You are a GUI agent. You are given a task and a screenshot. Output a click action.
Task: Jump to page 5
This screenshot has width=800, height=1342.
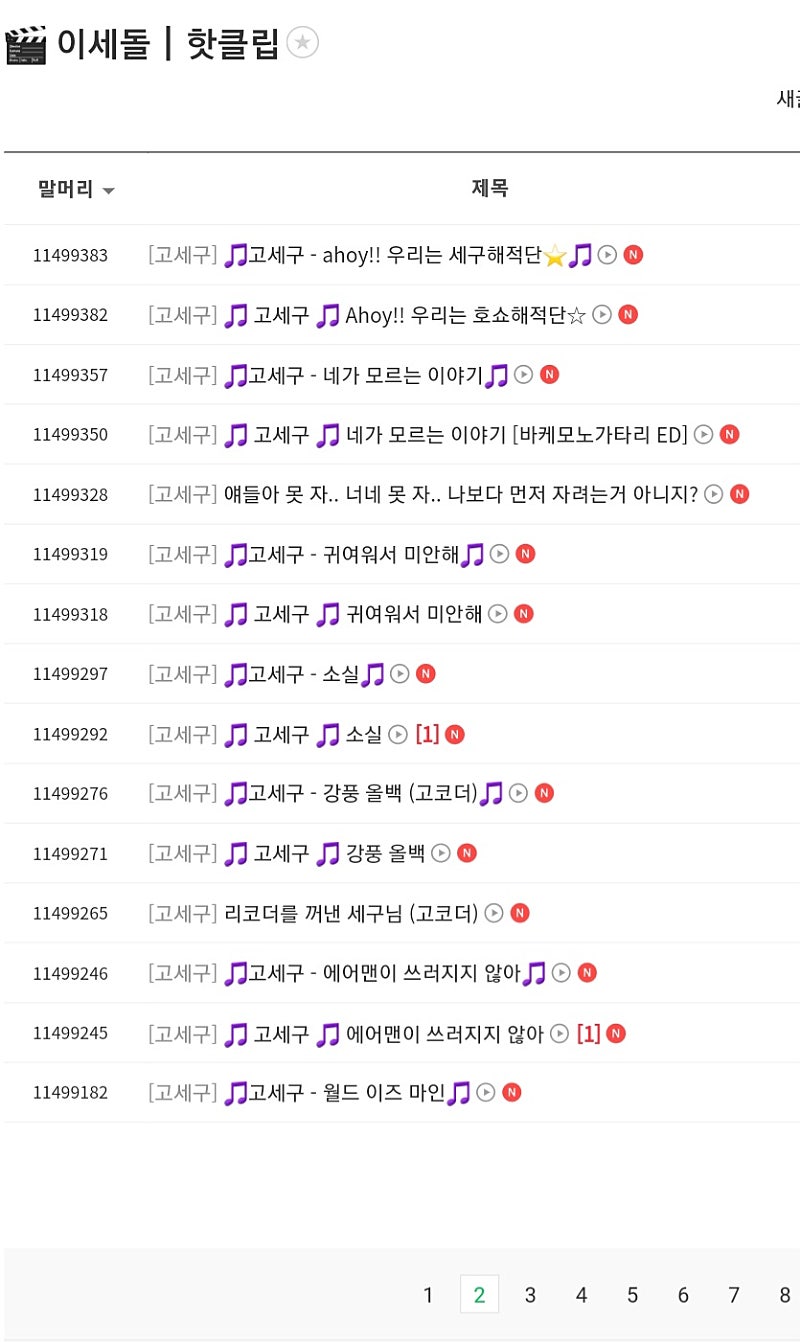(632, 1295)
